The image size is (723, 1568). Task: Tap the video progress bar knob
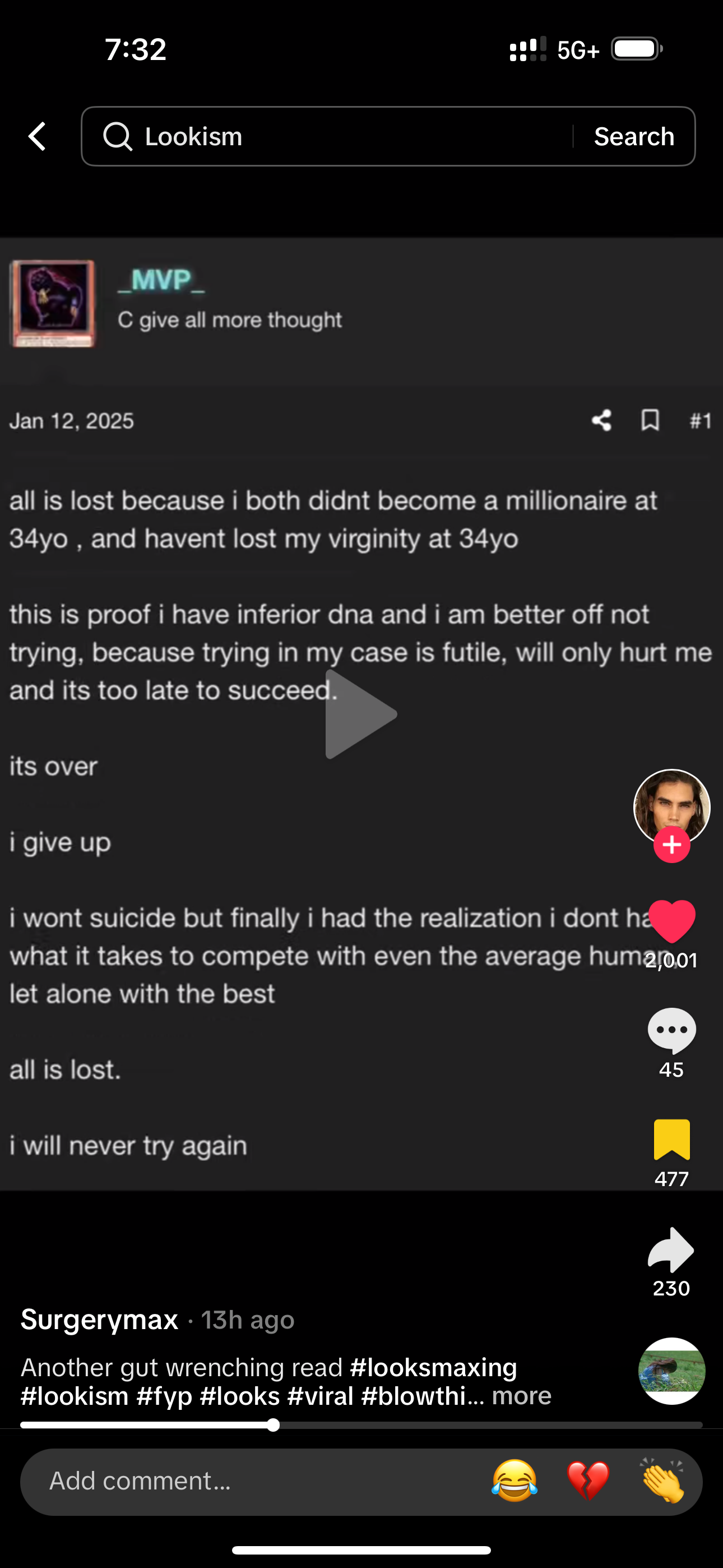[274, 1425]
